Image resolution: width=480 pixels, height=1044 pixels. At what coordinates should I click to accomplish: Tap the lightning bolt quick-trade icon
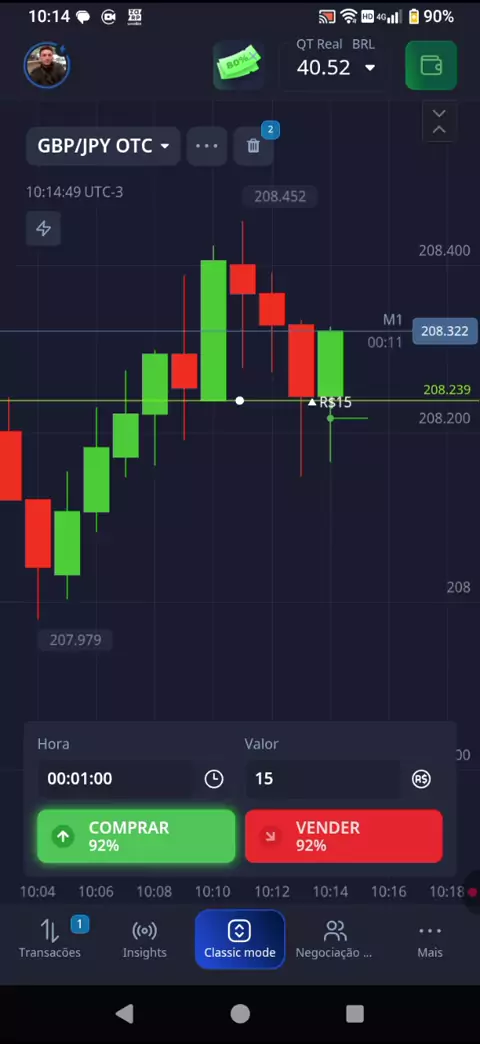43,228
